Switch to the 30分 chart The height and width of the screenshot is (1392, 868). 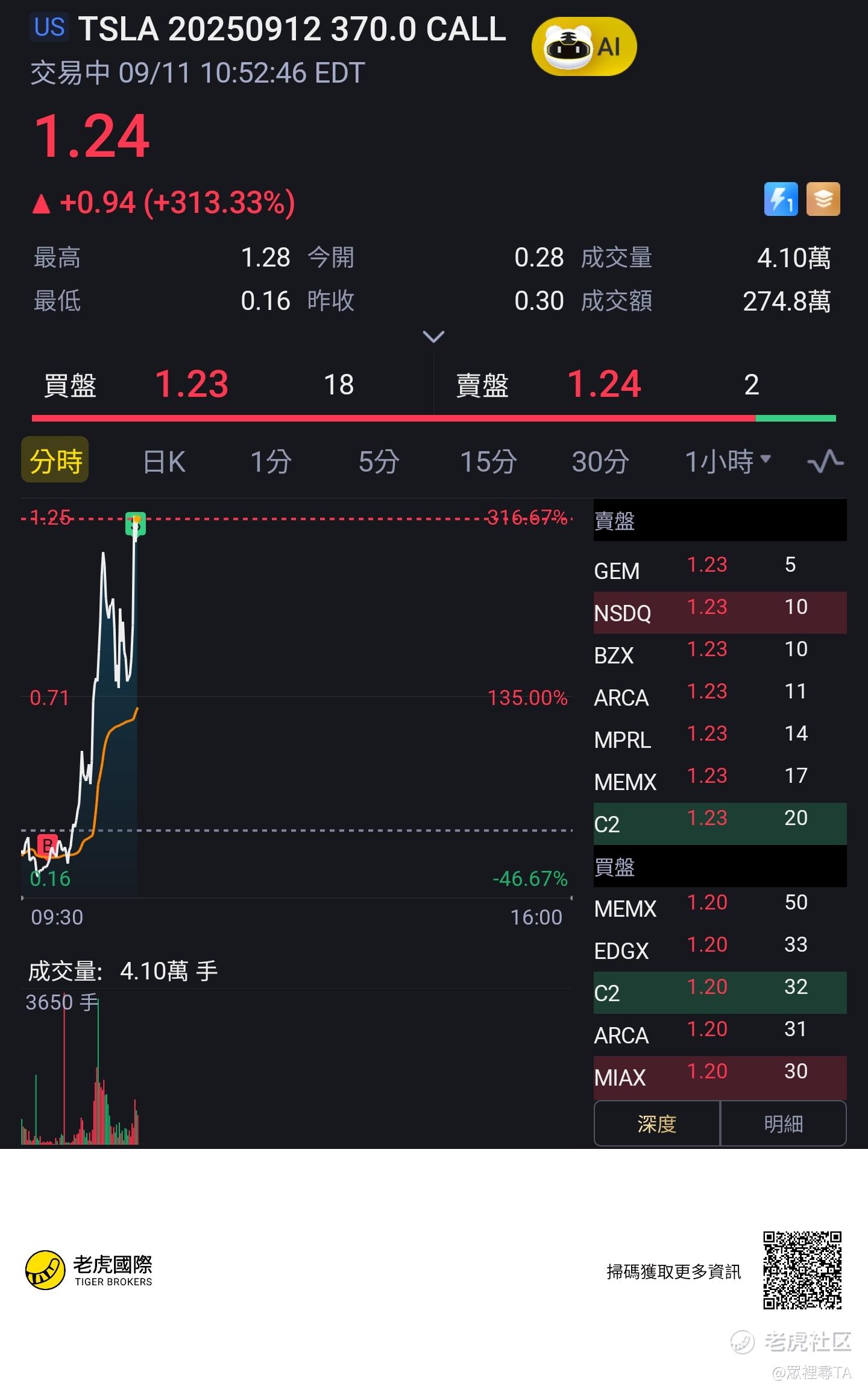(x=600, y=462)
